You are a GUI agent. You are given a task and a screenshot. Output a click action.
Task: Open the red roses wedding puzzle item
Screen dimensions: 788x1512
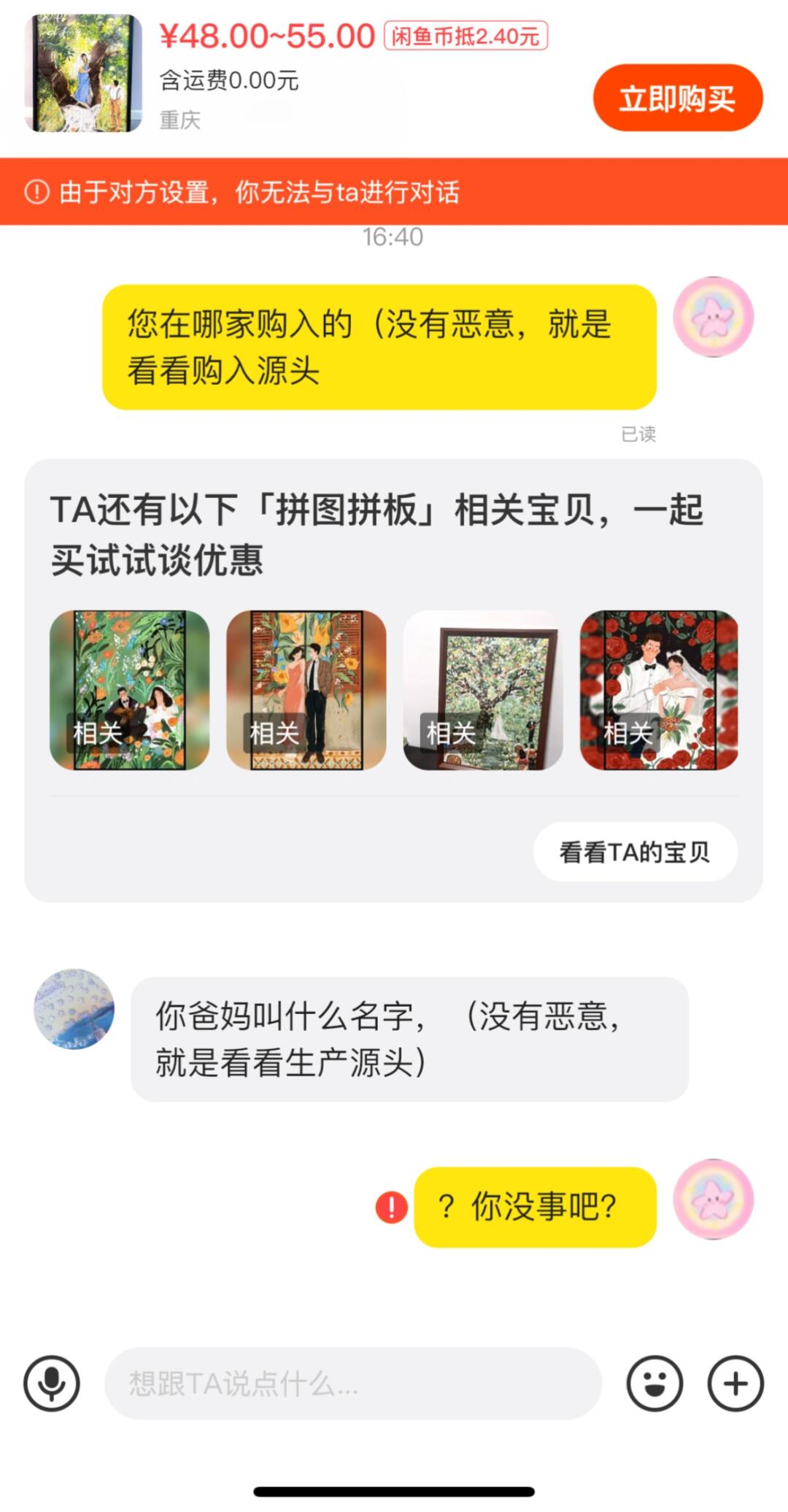[659, 690]
